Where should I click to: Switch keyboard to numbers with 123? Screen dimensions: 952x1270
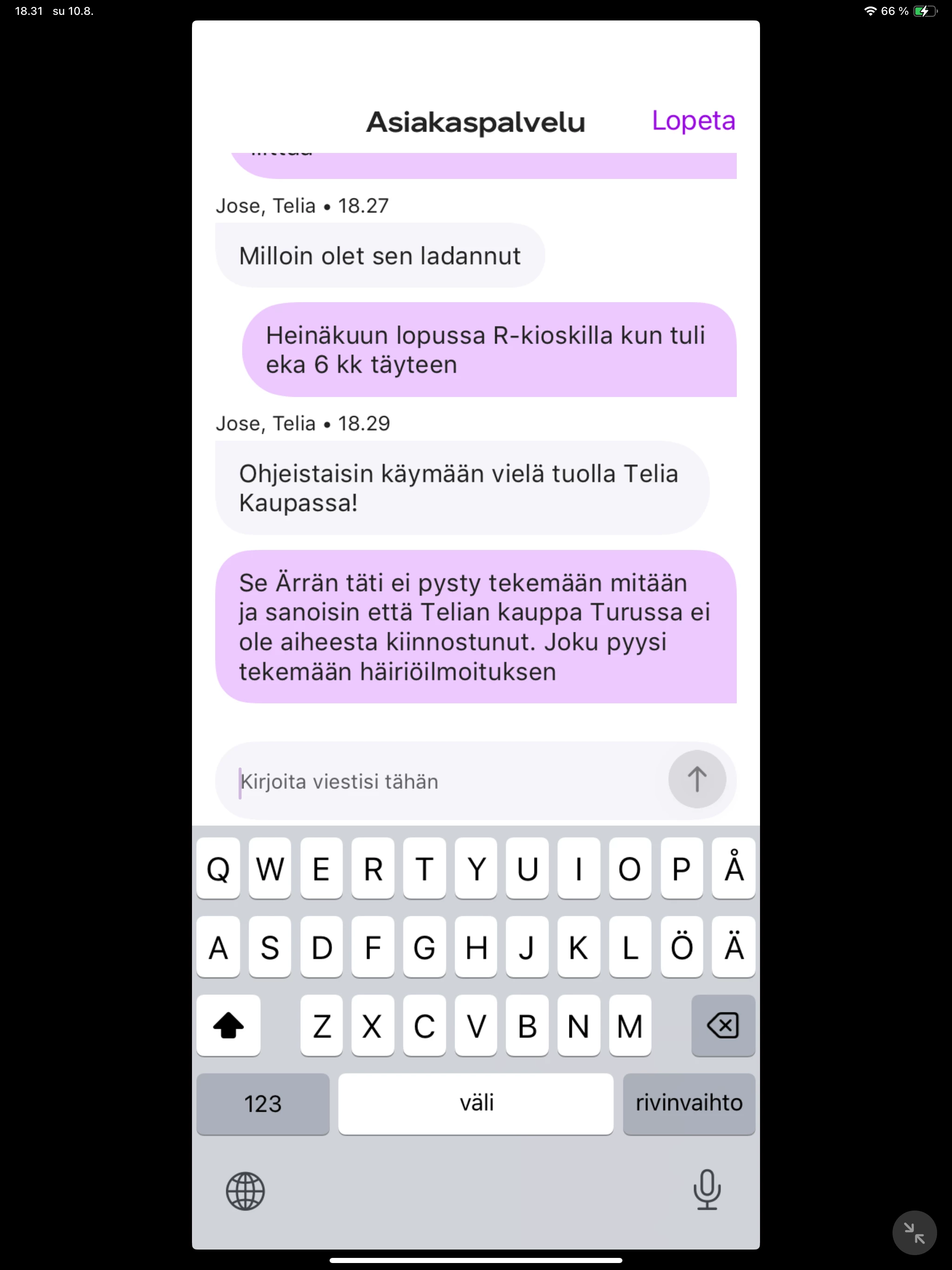click(x=263, y=1103)
